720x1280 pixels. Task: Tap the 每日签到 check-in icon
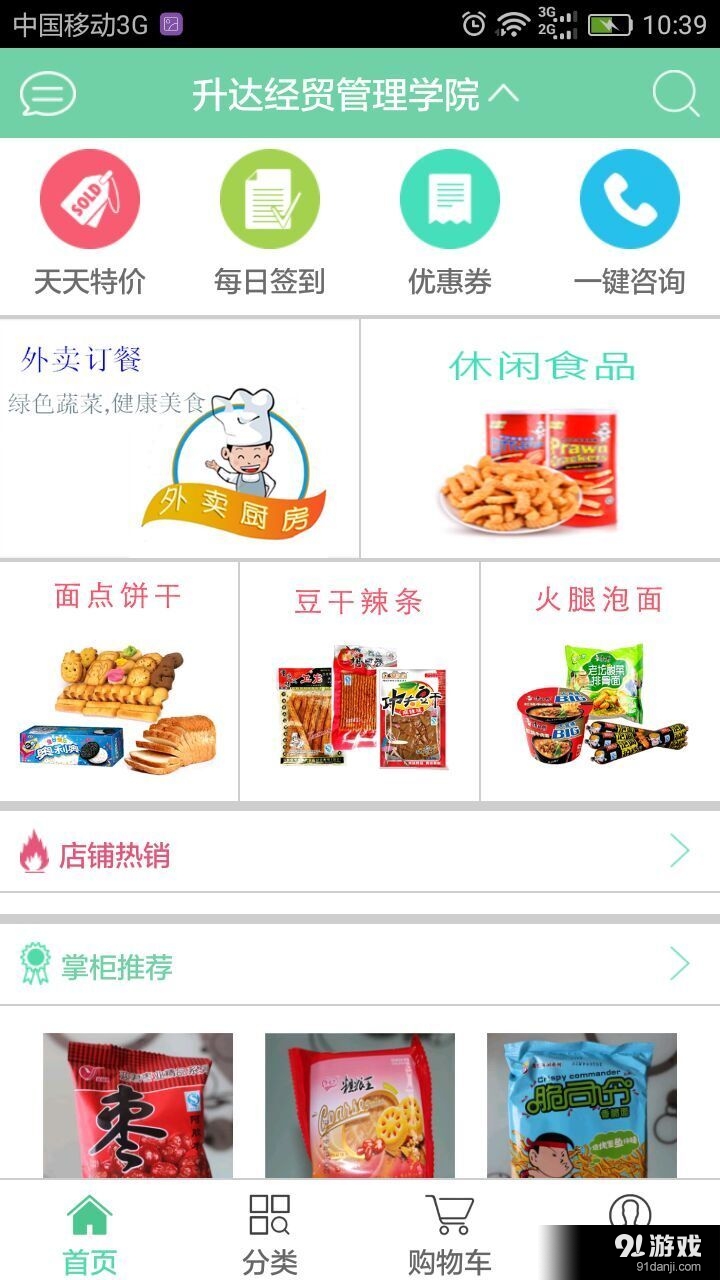(270, 197)
